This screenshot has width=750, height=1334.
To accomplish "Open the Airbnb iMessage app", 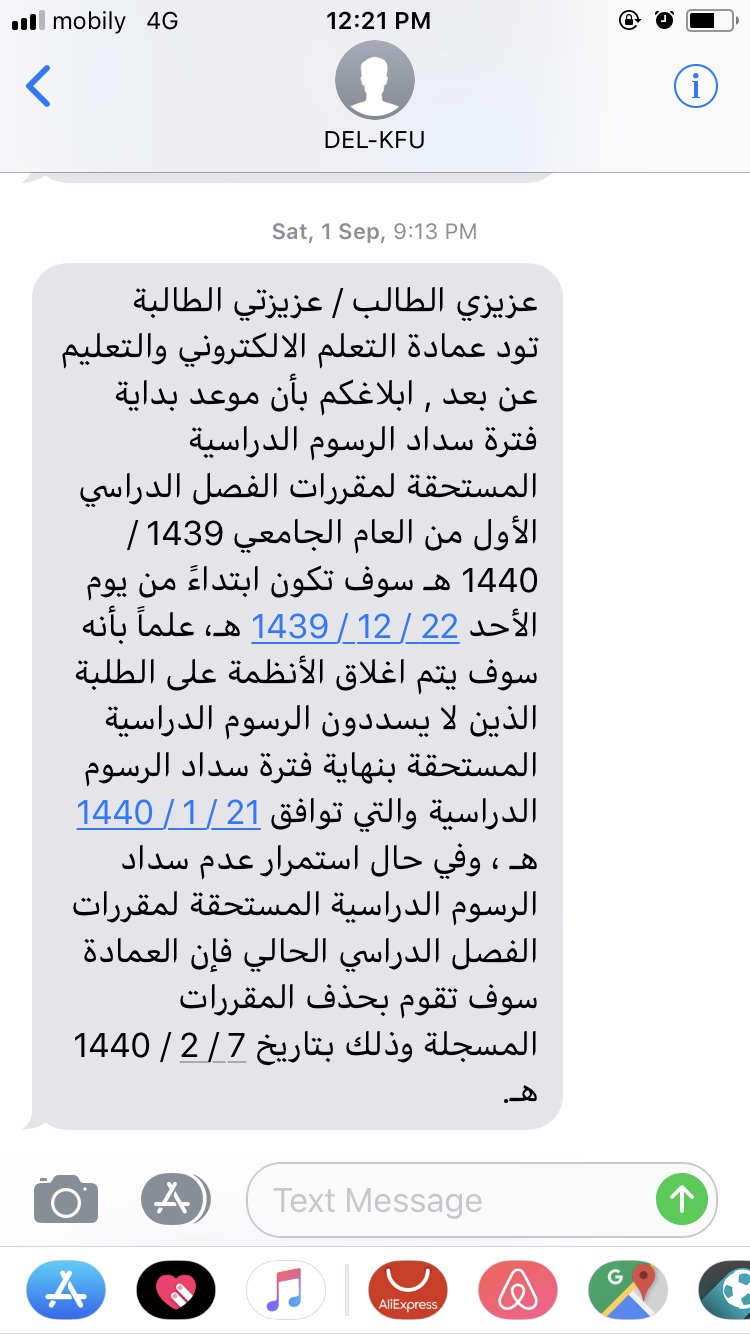I will point(518,1292).
